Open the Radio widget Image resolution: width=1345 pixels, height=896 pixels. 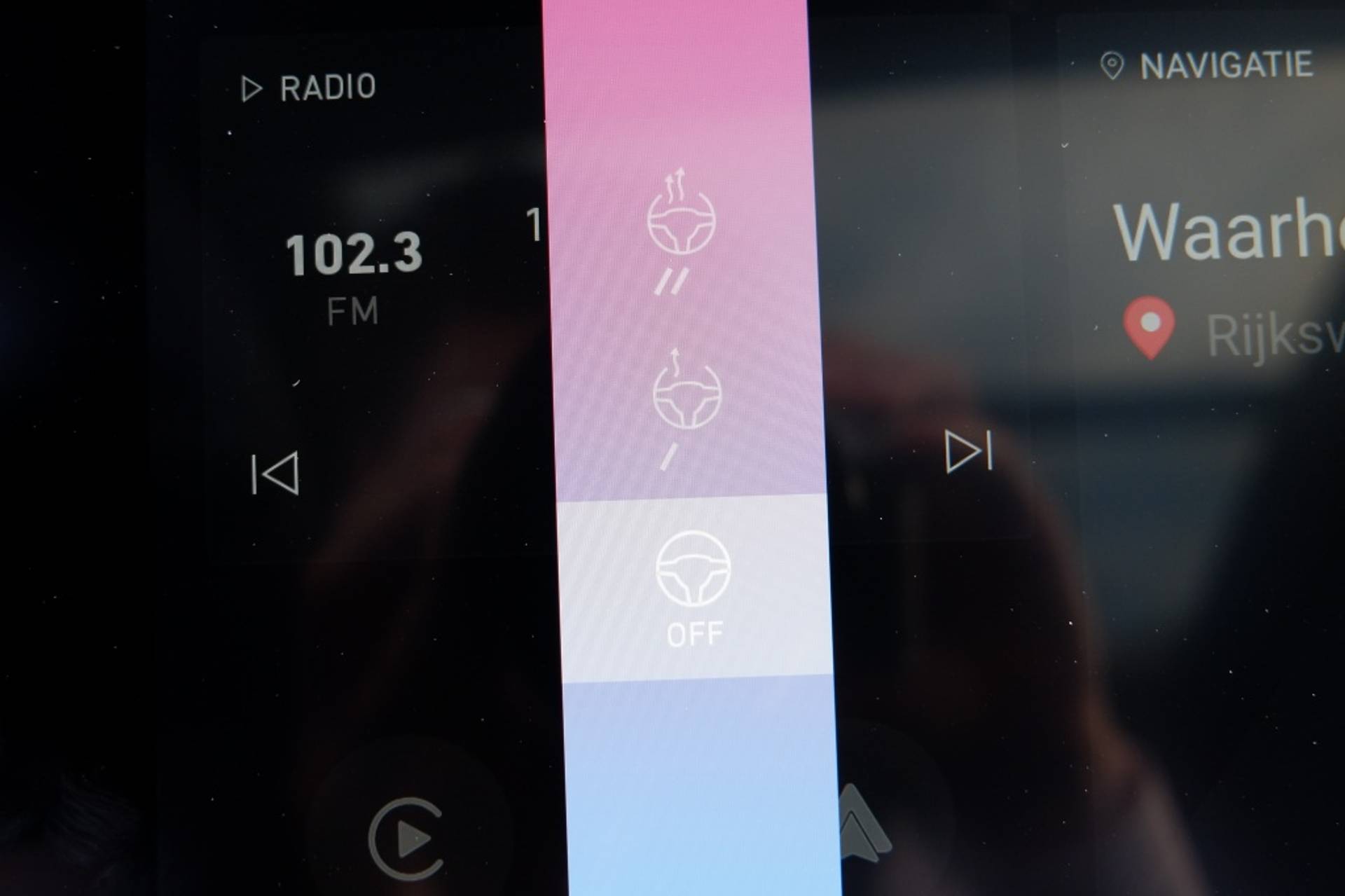coord(310,88)
